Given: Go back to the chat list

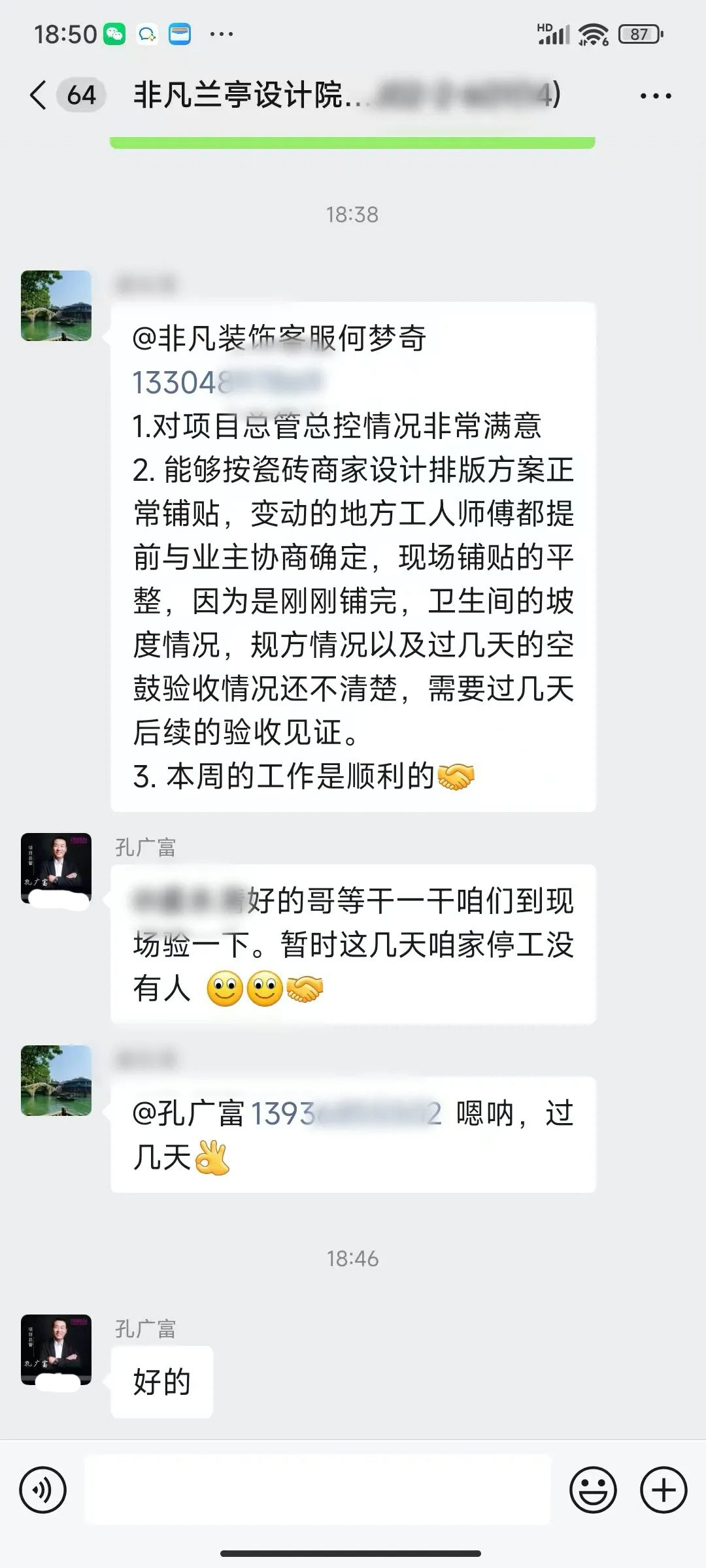Looking at the screenshot, I should click(39, 95).
